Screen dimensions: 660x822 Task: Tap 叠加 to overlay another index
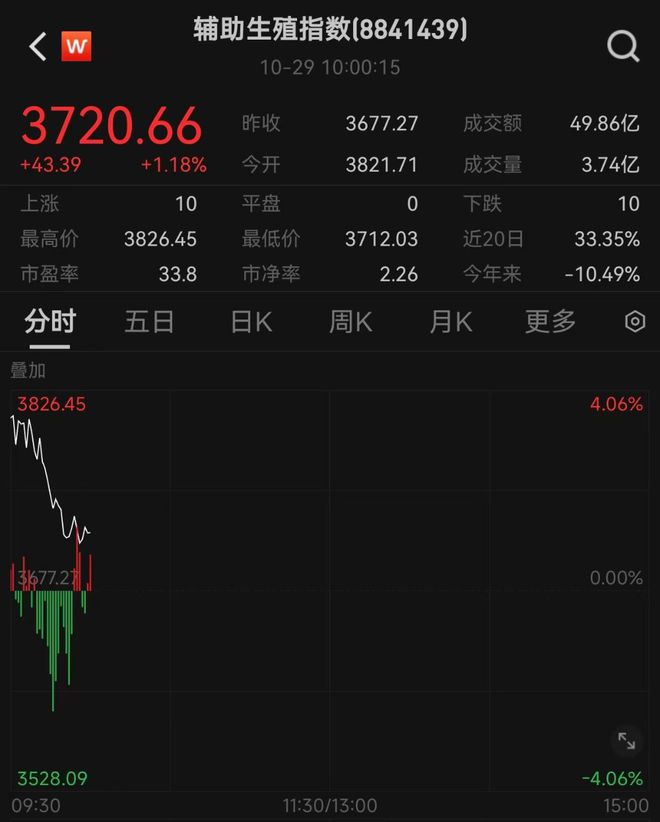point(28,370)
